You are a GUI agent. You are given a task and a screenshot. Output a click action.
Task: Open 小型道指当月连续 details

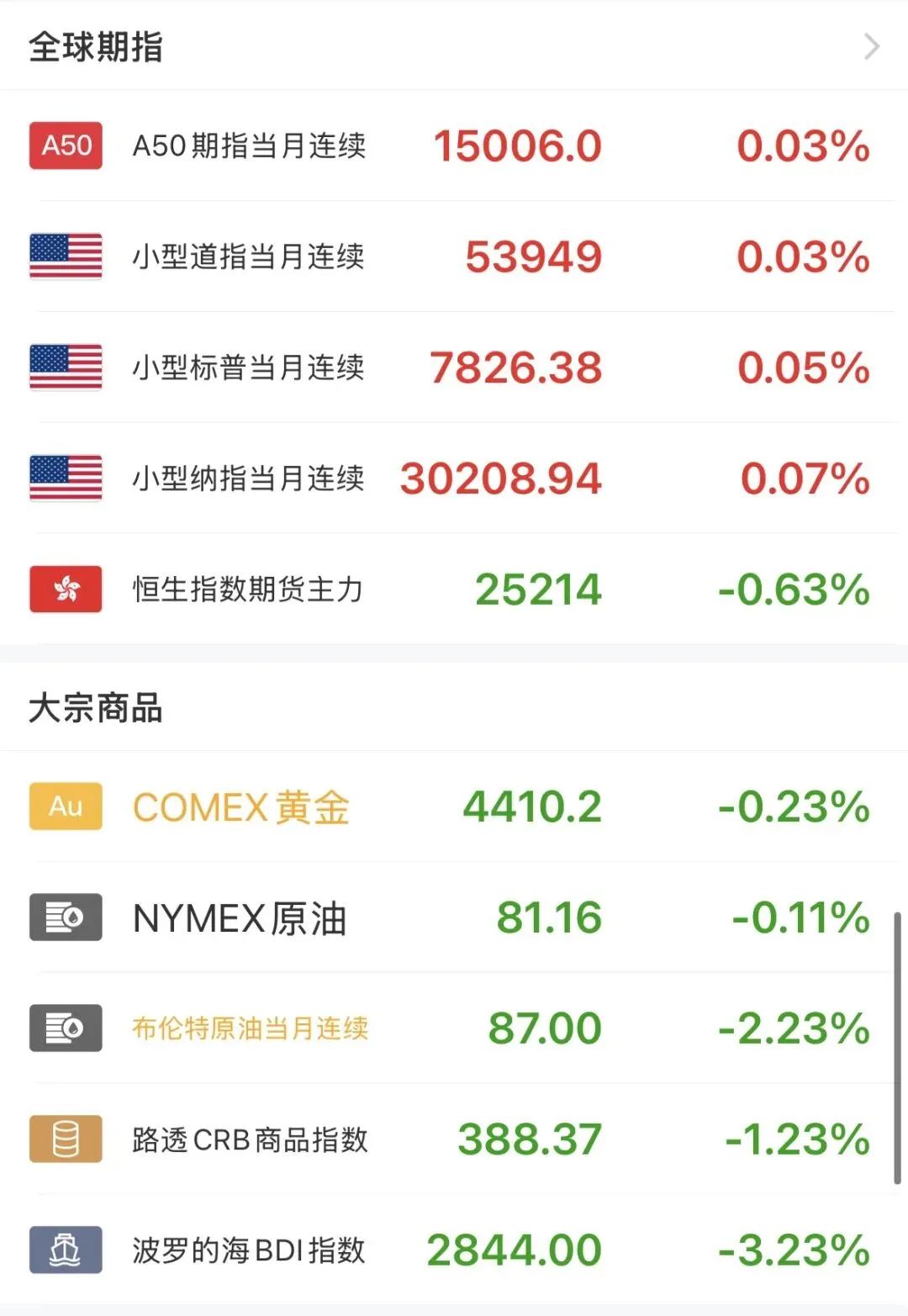point(454,256)
